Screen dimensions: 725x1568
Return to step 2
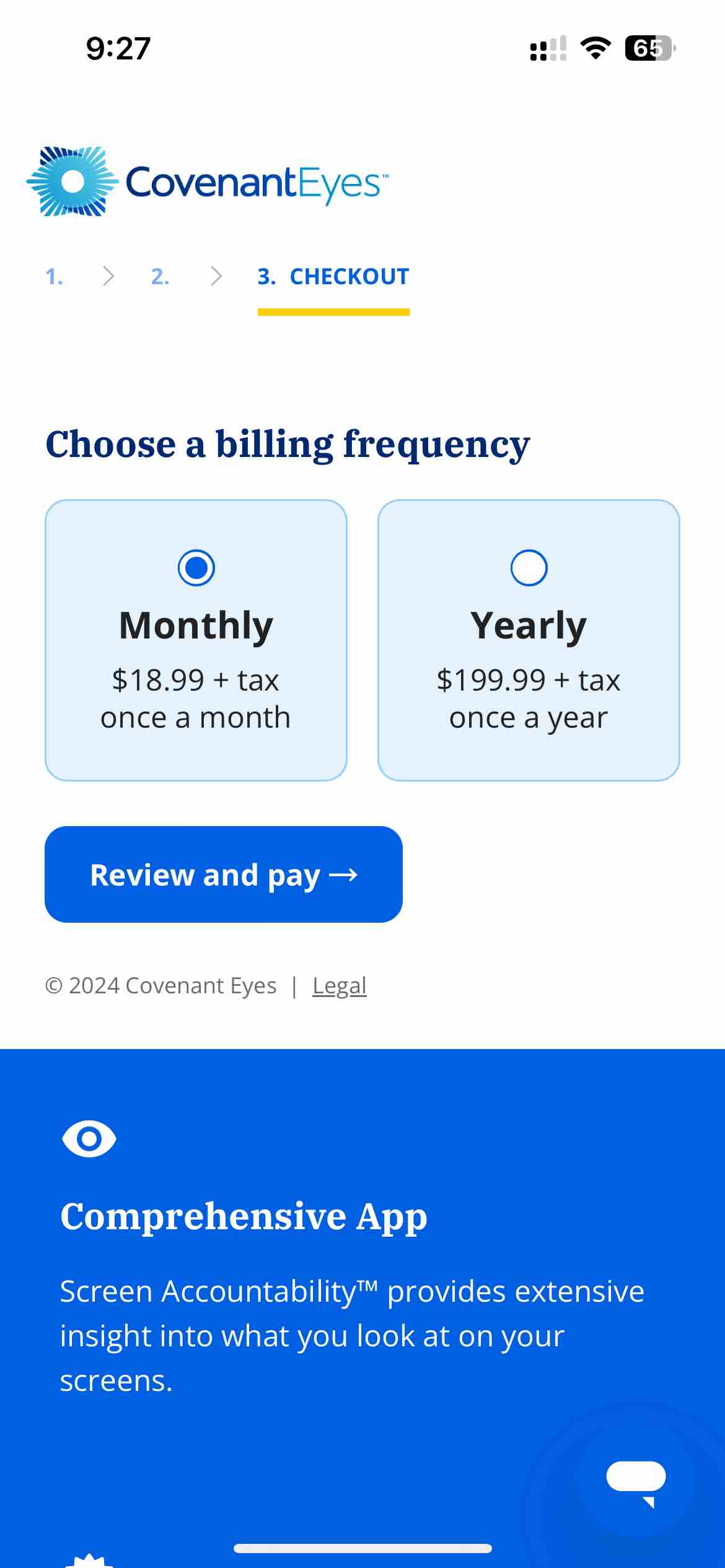coord(160,276)
